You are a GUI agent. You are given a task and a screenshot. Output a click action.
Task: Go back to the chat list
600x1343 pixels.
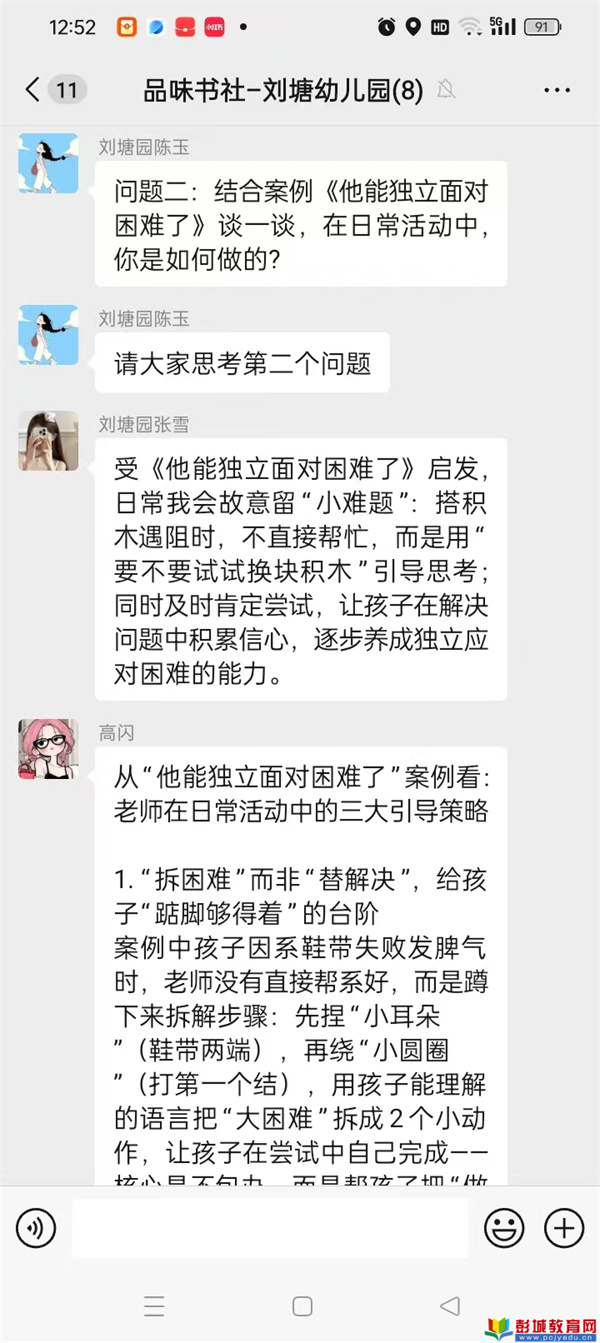tap(34, 90)
